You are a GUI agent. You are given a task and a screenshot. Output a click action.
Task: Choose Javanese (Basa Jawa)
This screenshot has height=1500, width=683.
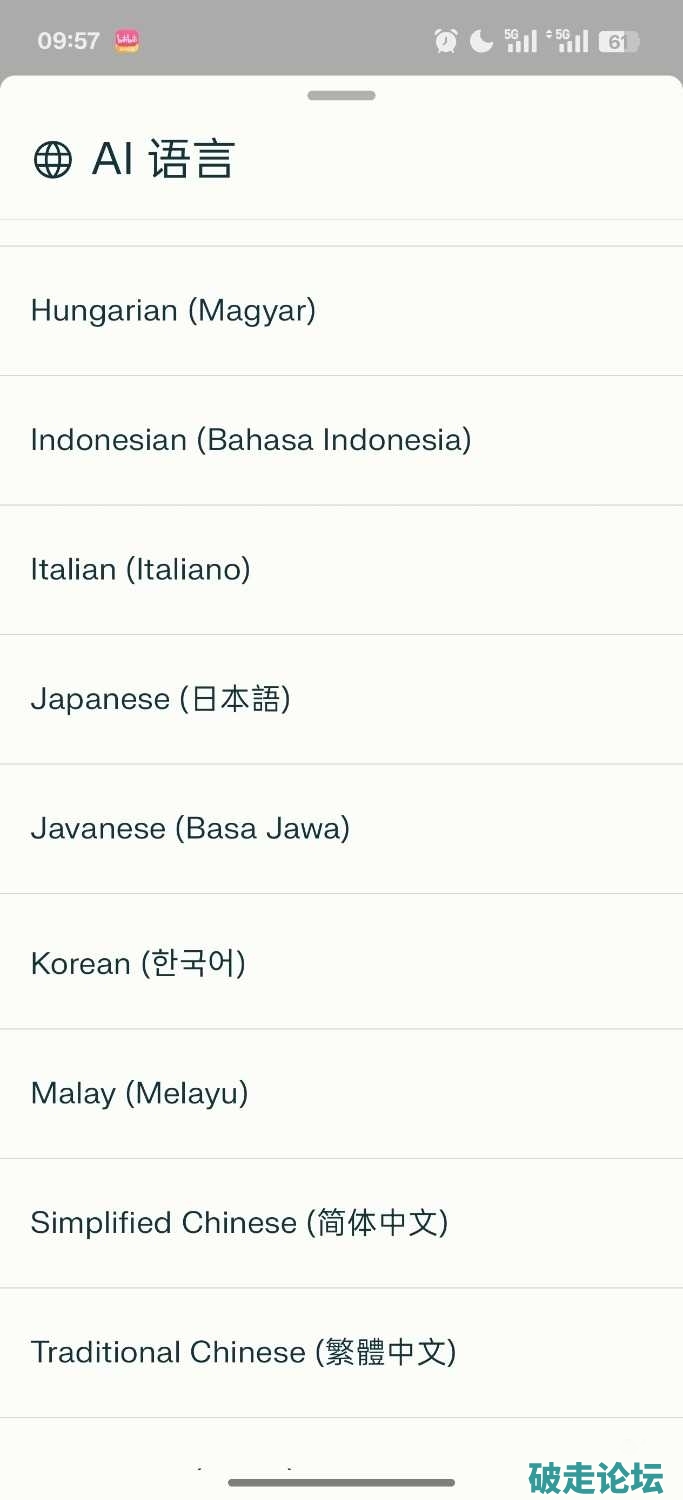(x=190, y=829)
